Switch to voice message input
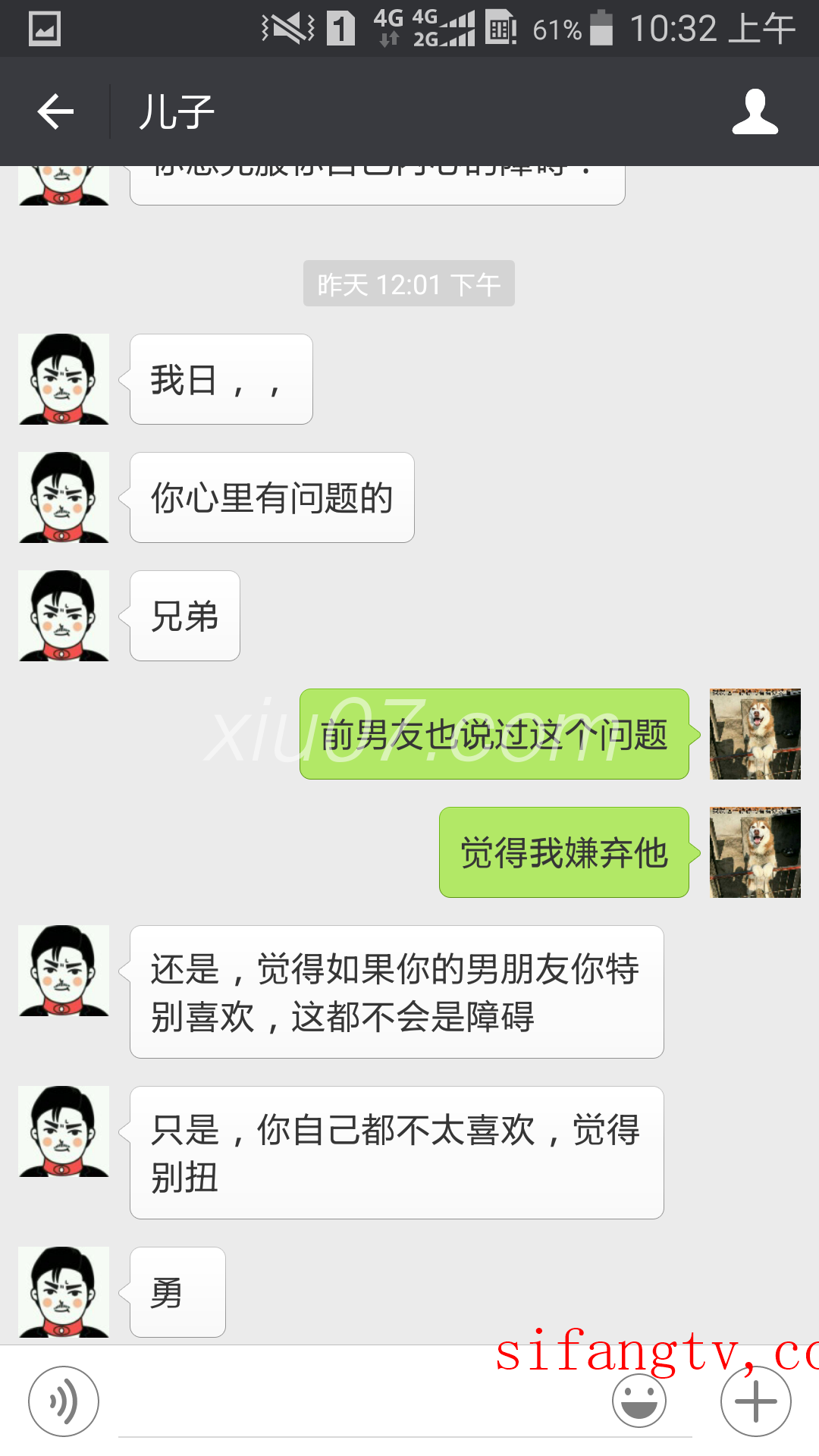819x1456 pixels. tap(64, 1401)
